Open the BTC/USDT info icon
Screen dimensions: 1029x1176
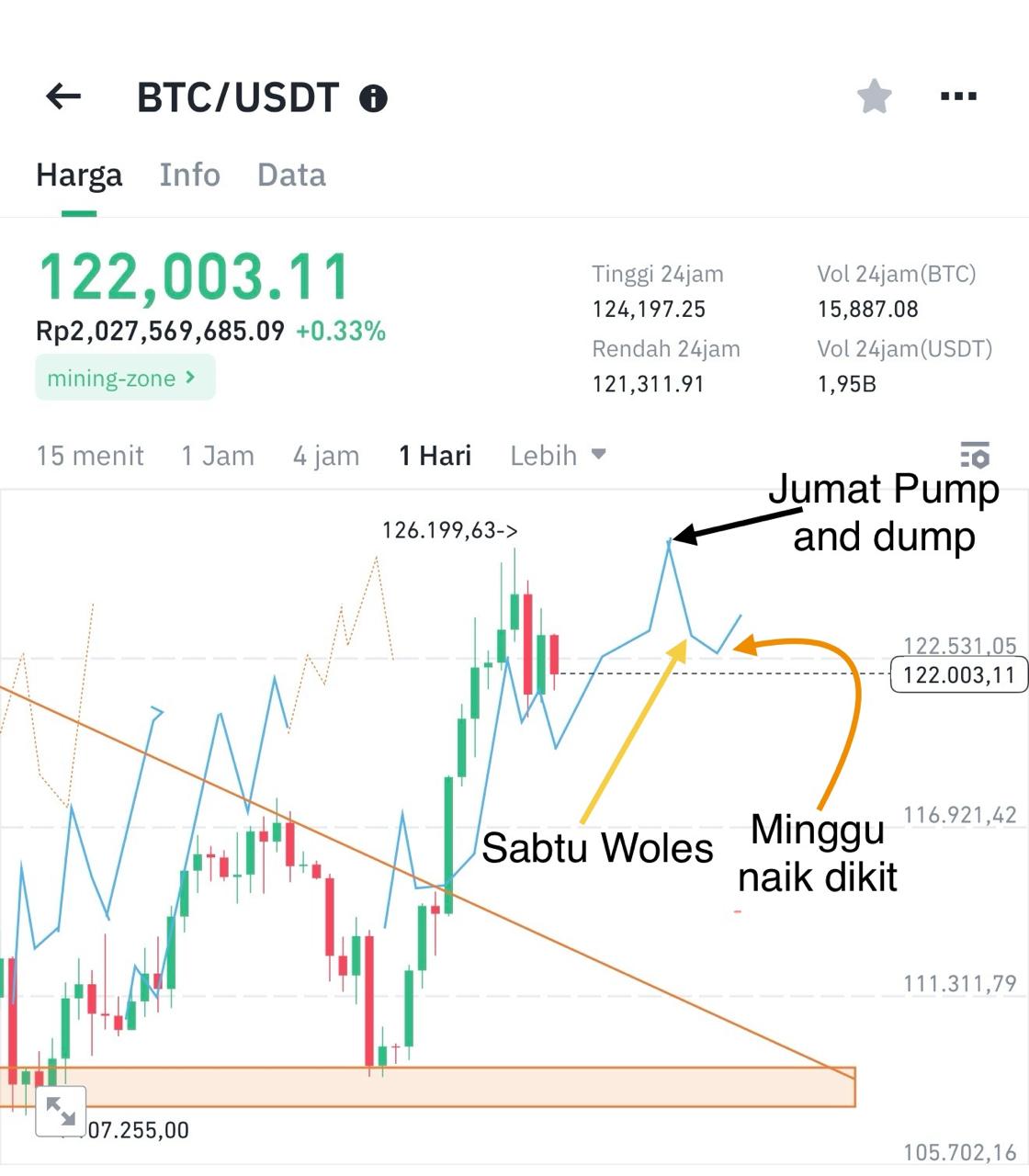[373, 98]
